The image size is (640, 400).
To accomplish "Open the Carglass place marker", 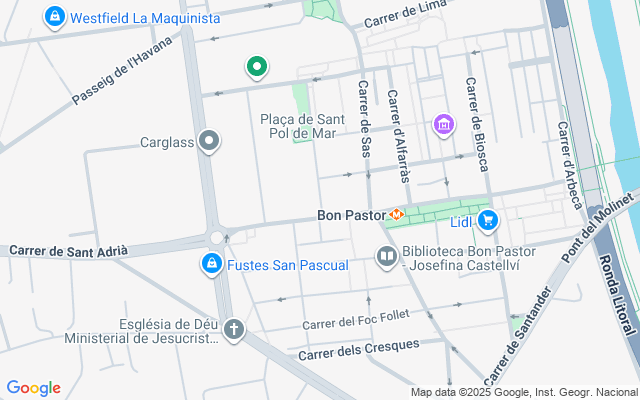I will point(209,141).
